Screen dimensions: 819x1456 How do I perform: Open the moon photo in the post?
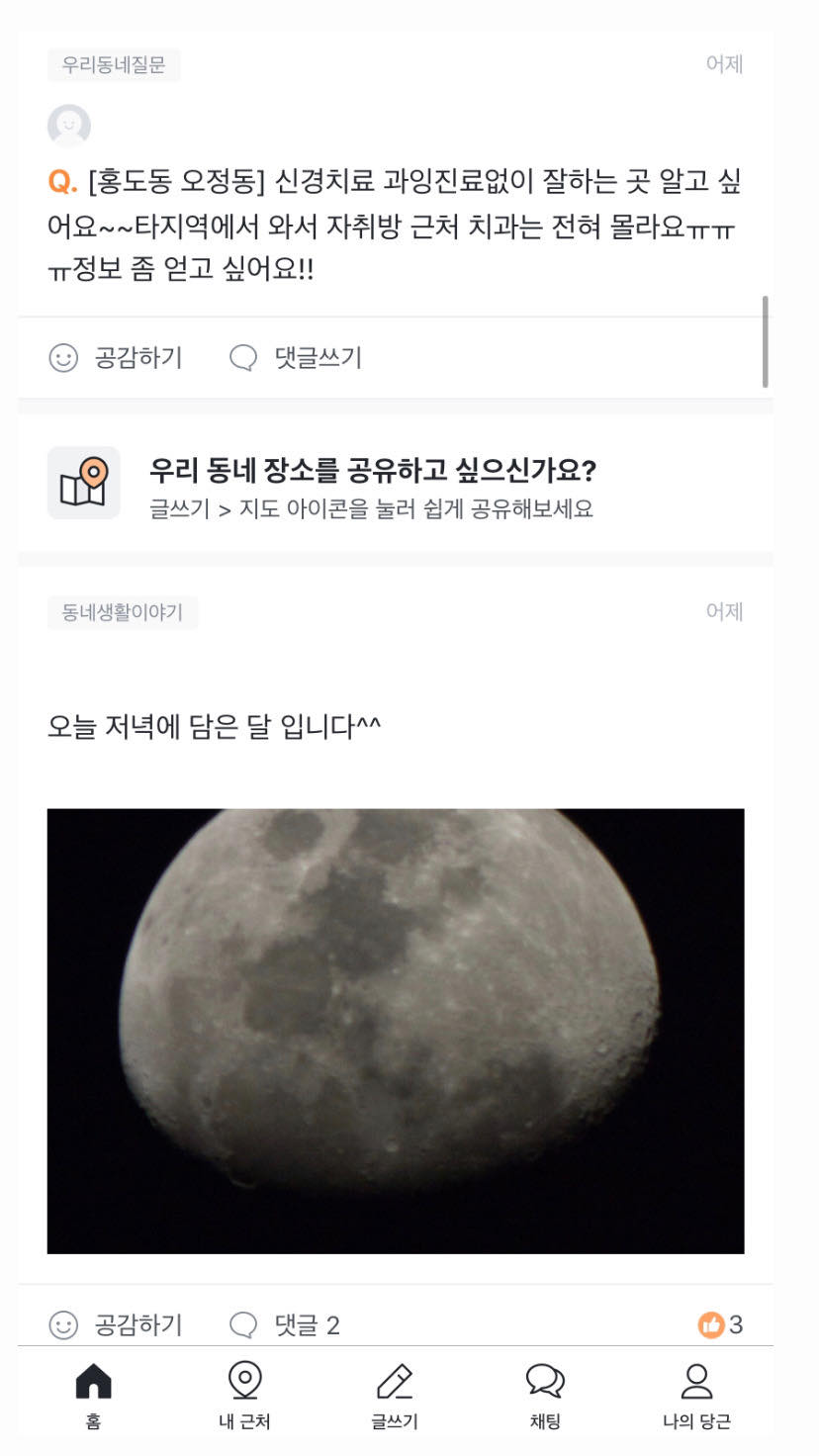(x=396, y=1031)
